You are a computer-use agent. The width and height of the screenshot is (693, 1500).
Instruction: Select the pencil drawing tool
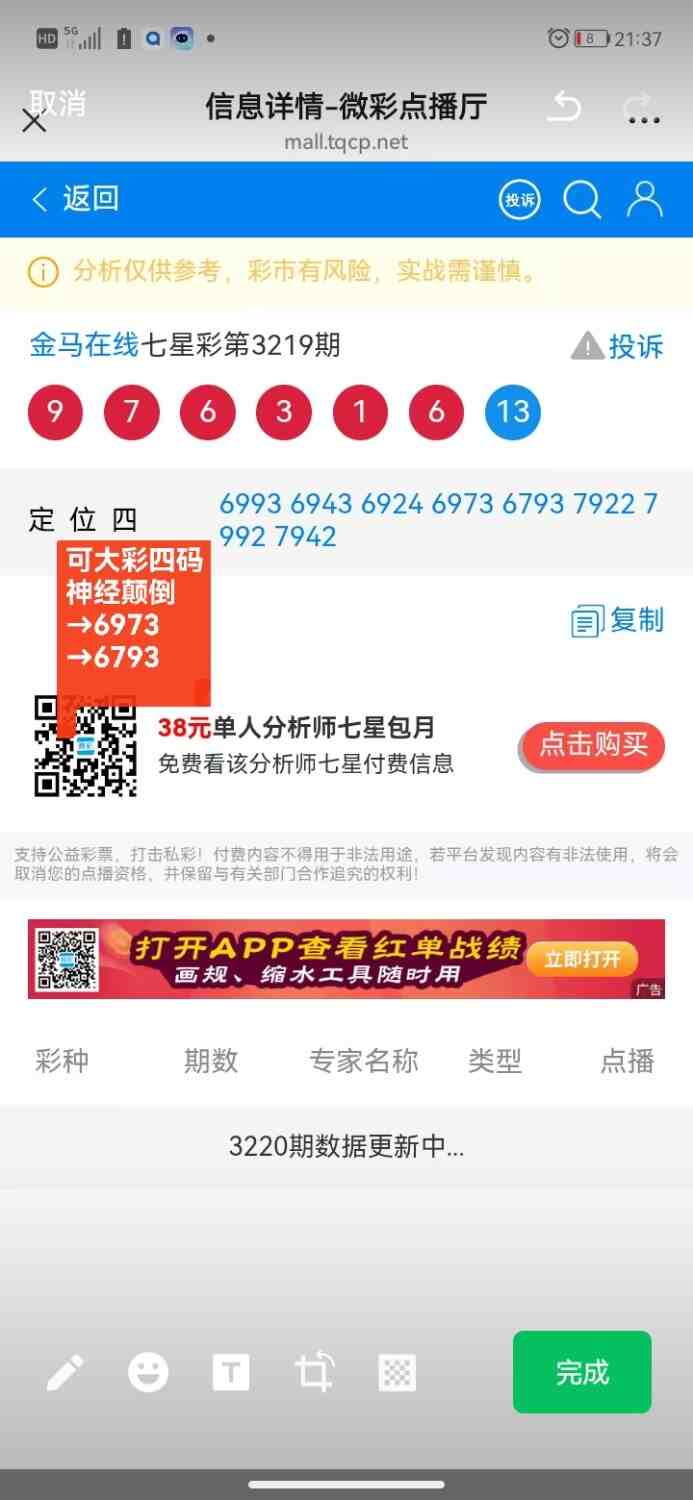point(66,1373)
